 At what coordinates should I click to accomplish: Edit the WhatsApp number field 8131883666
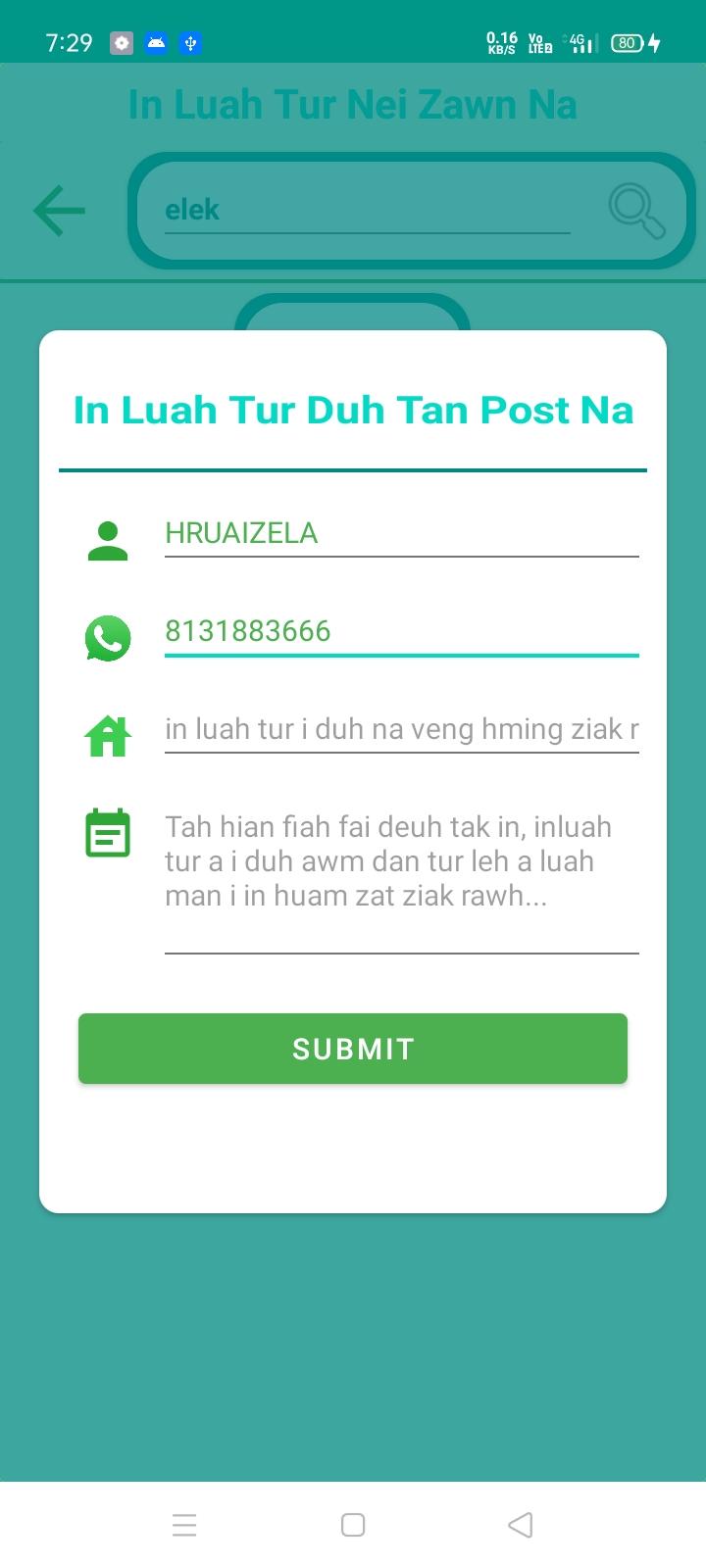(401, 631)
